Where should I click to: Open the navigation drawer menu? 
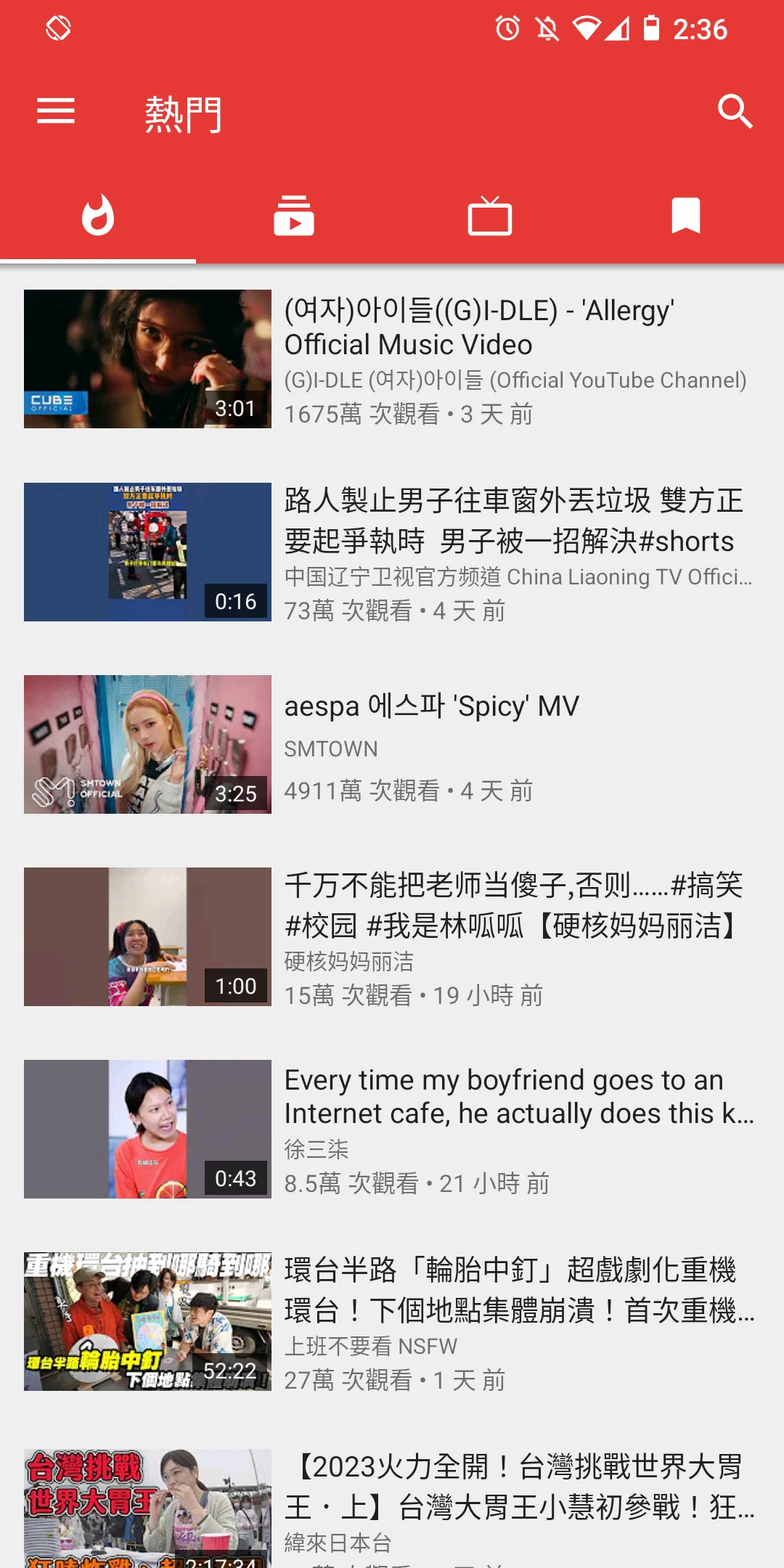coord(56,112)
